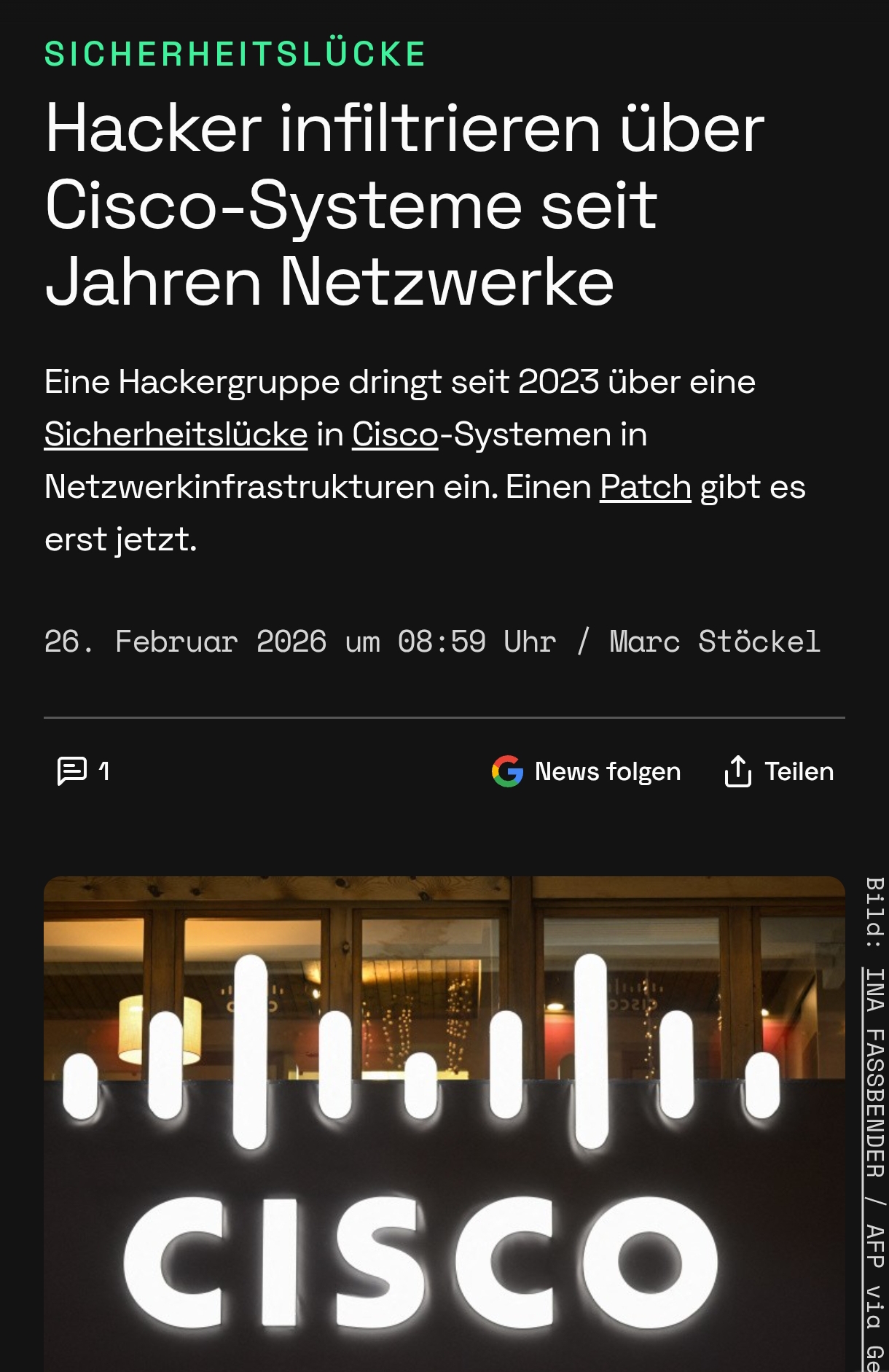Open the comments icon showing 1
Screen dimensions: 889x1372
point(82,771)
